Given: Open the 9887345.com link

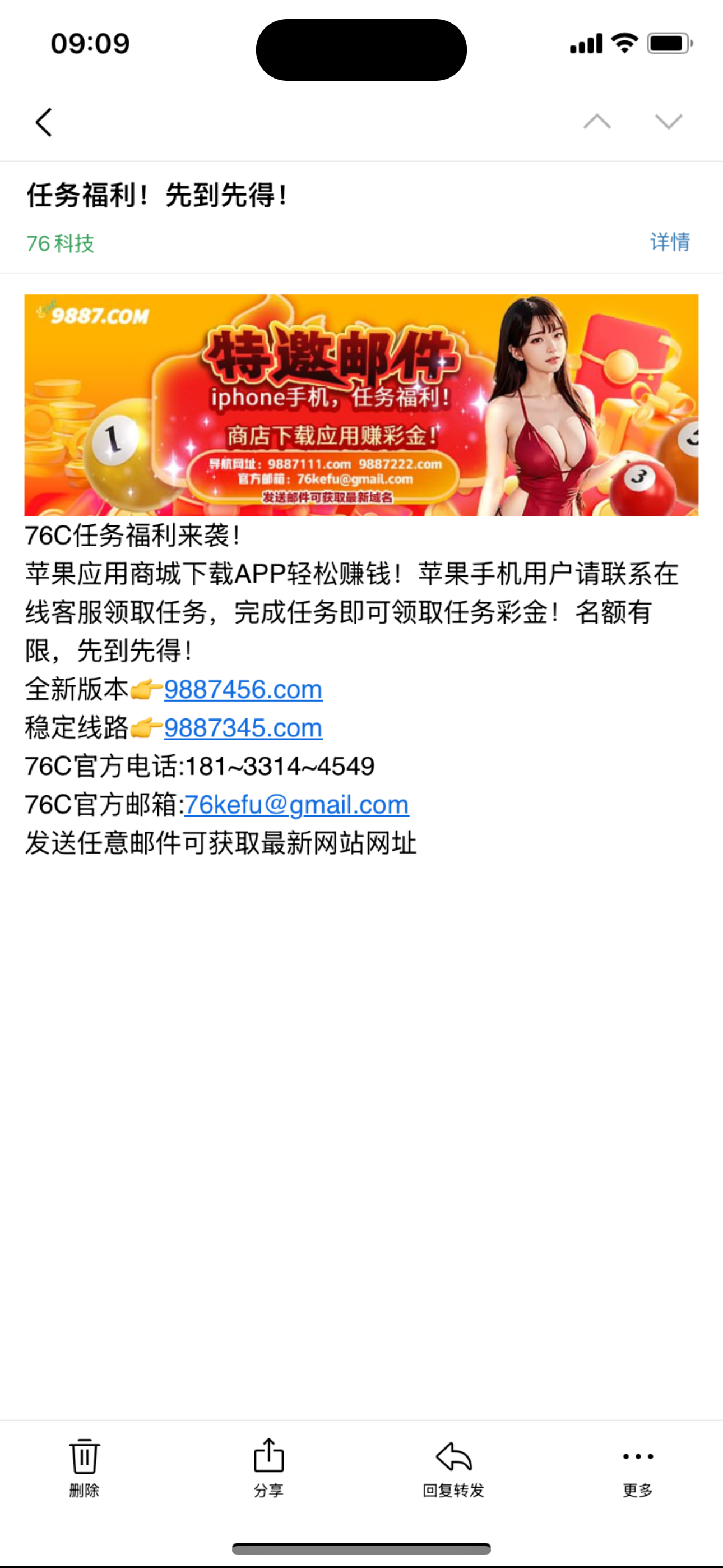Looking at the screenshot, I should click(243, 728).
